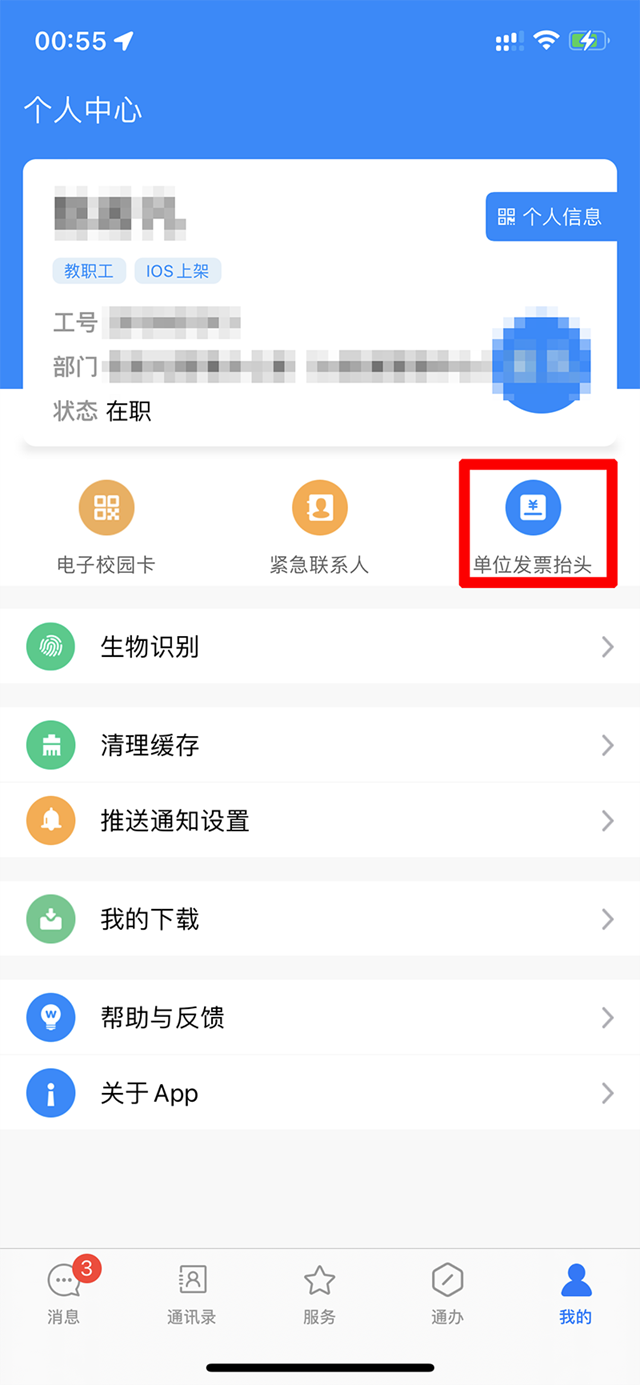Tap the 我的 tab
640x1385 pixels.
pyautogui.click(x=575, y=1293)
